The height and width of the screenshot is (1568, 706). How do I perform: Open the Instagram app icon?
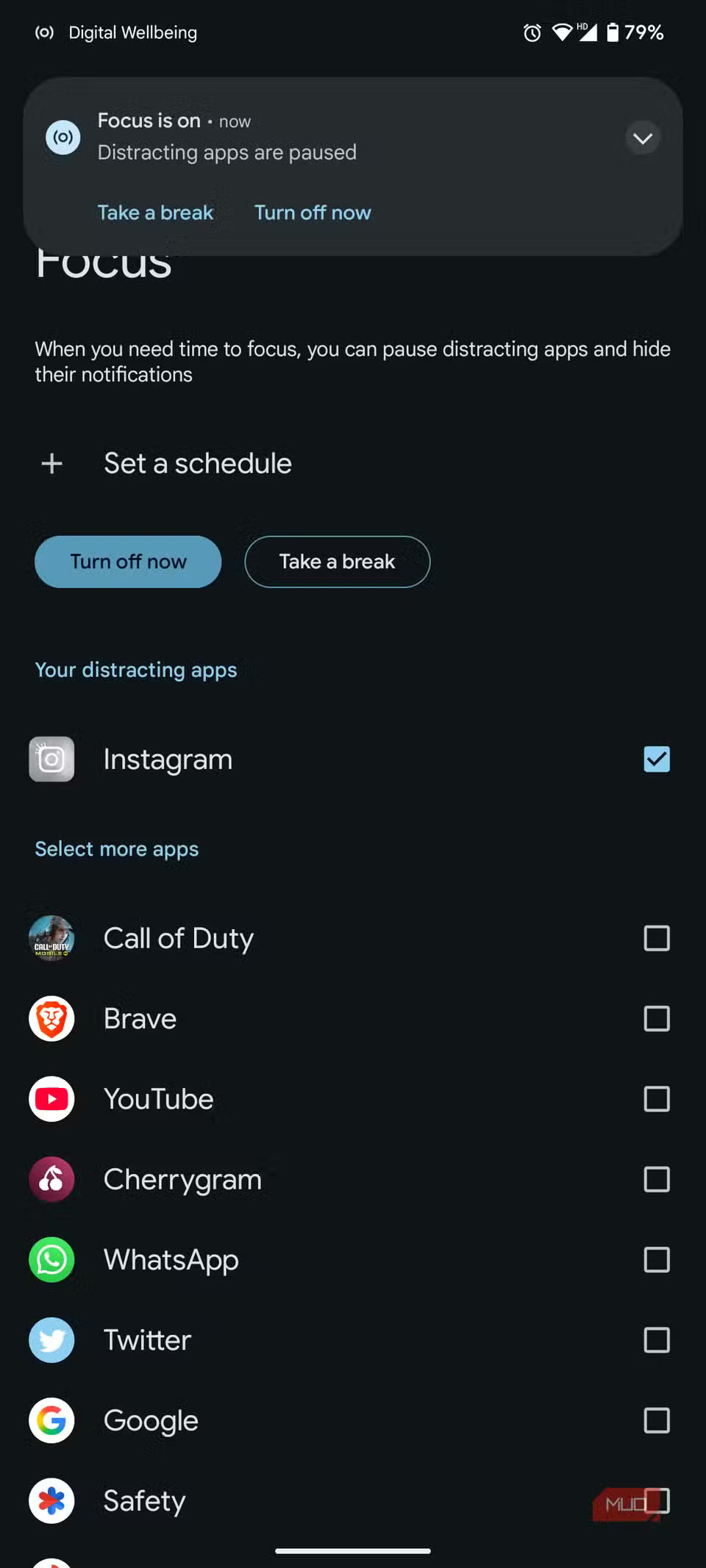pyautogui.click(x=51, y=759)
